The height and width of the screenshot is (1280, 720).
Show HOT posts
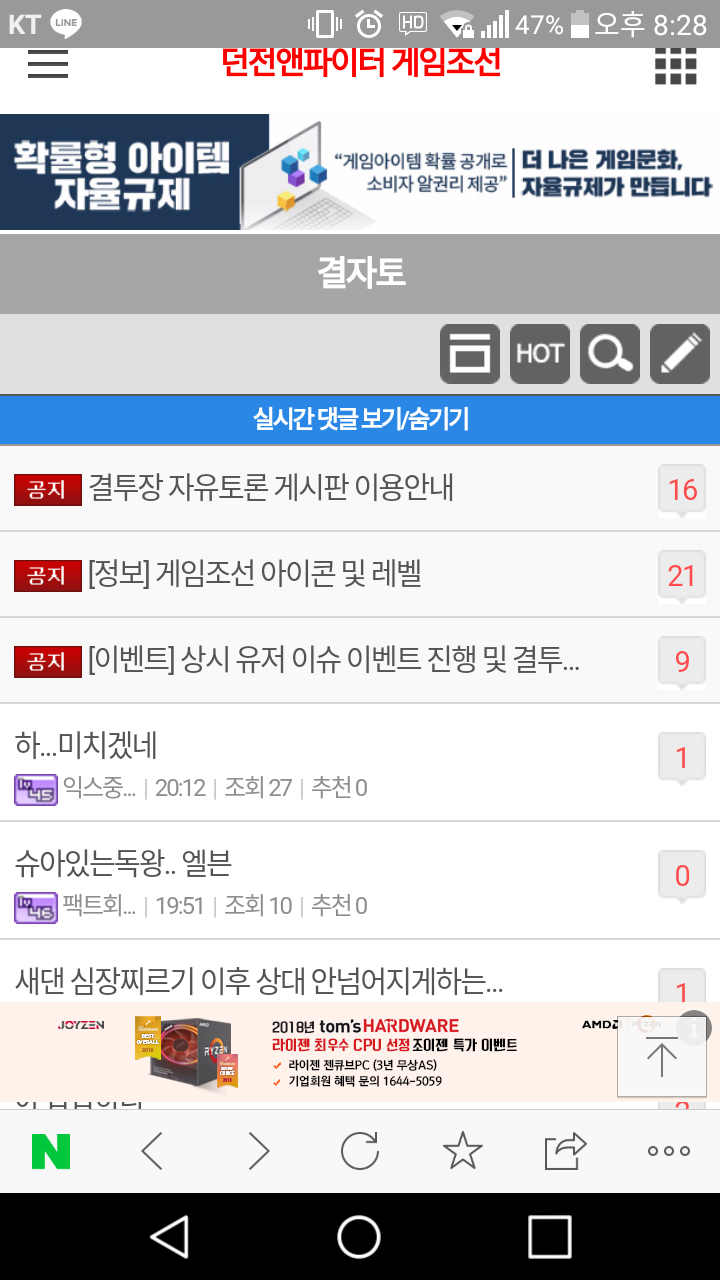540,354
